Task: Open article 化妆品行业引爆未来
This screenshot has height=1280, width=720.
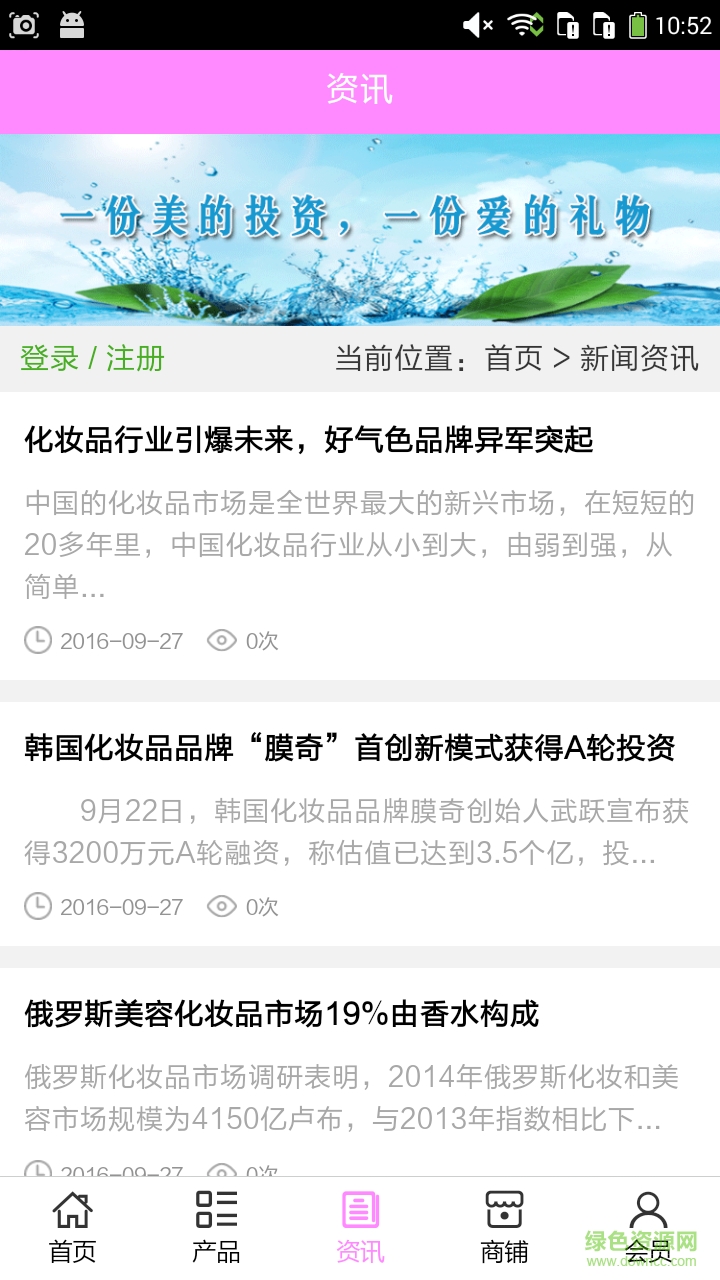Action: [x=309, y=439]
